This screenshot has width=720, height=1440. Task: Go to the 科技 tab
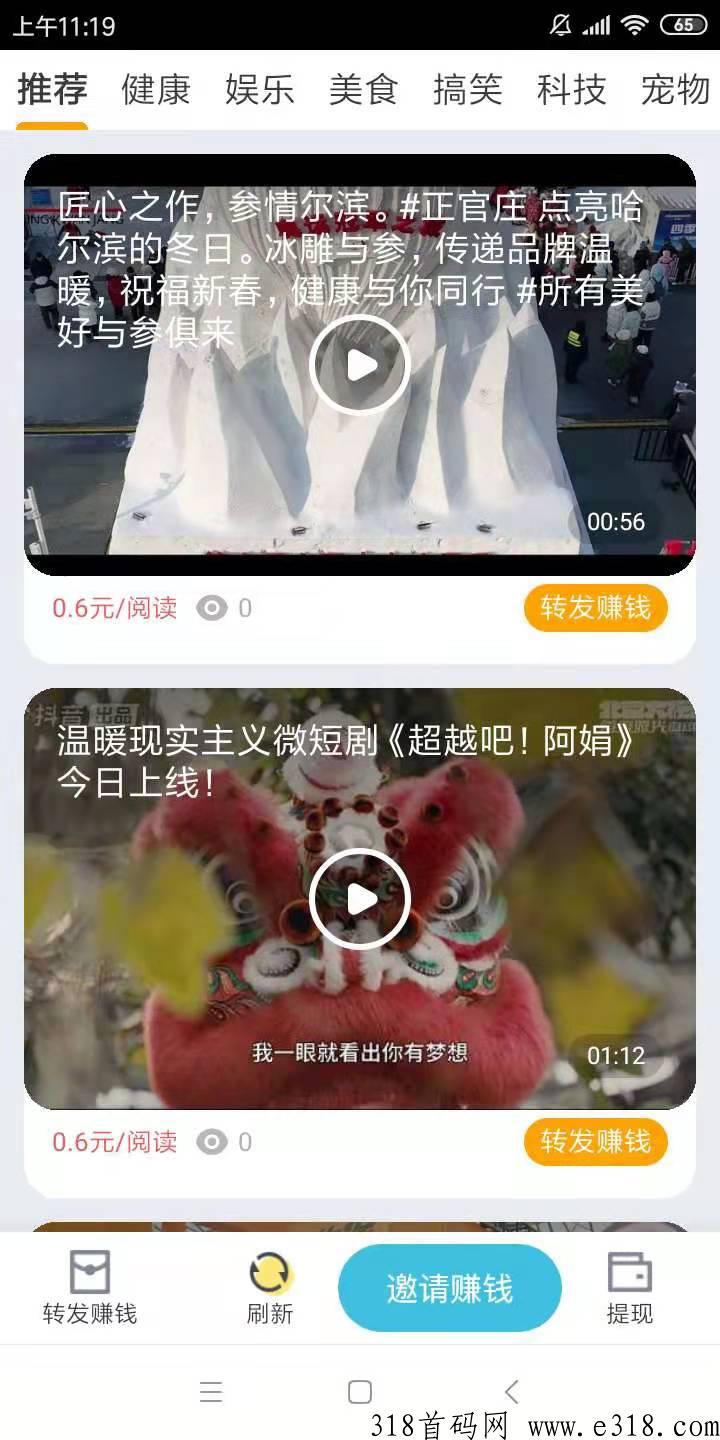[572, 90]
